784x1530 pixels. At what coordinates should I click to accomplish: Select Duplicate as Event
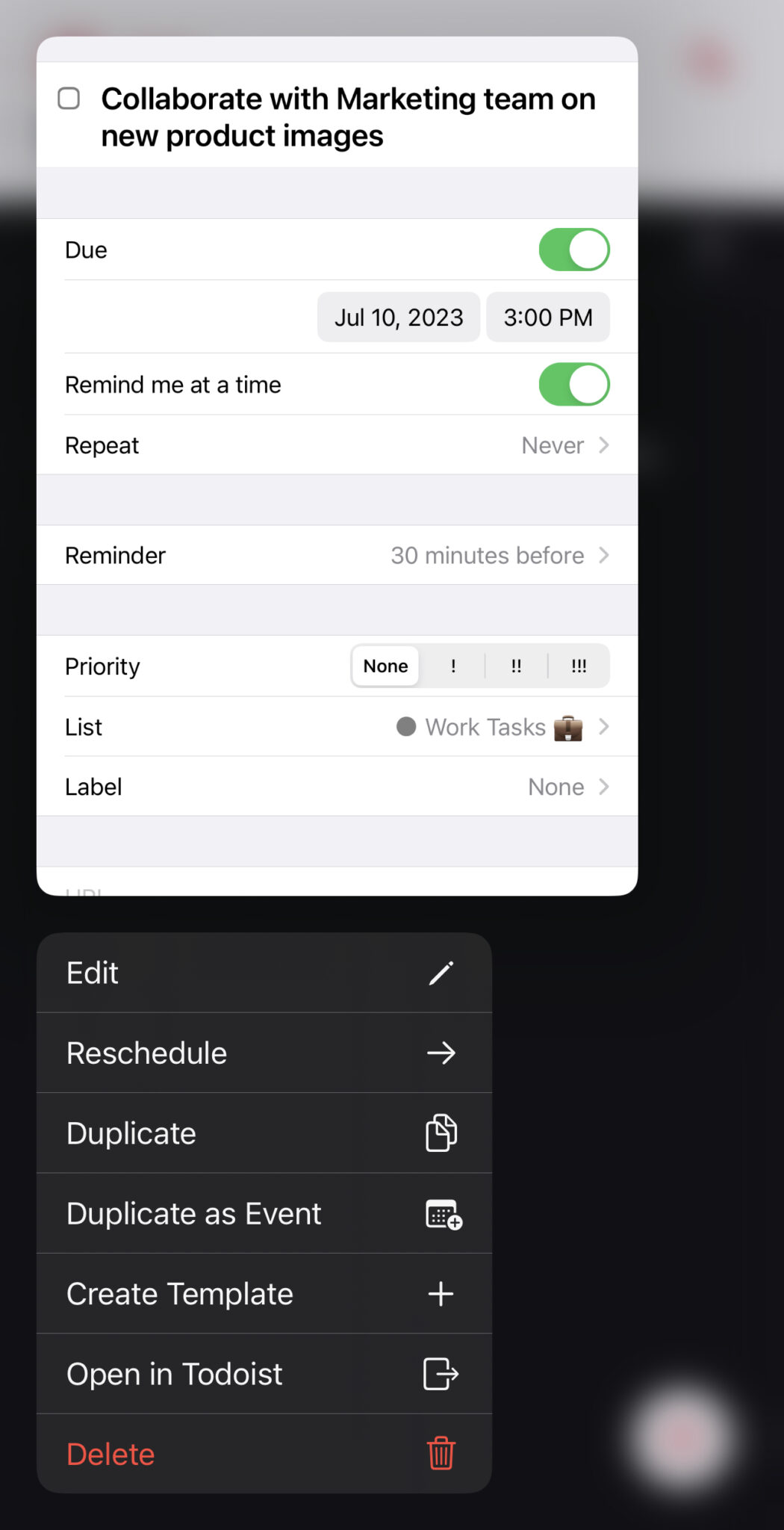tap(264, 1214)
